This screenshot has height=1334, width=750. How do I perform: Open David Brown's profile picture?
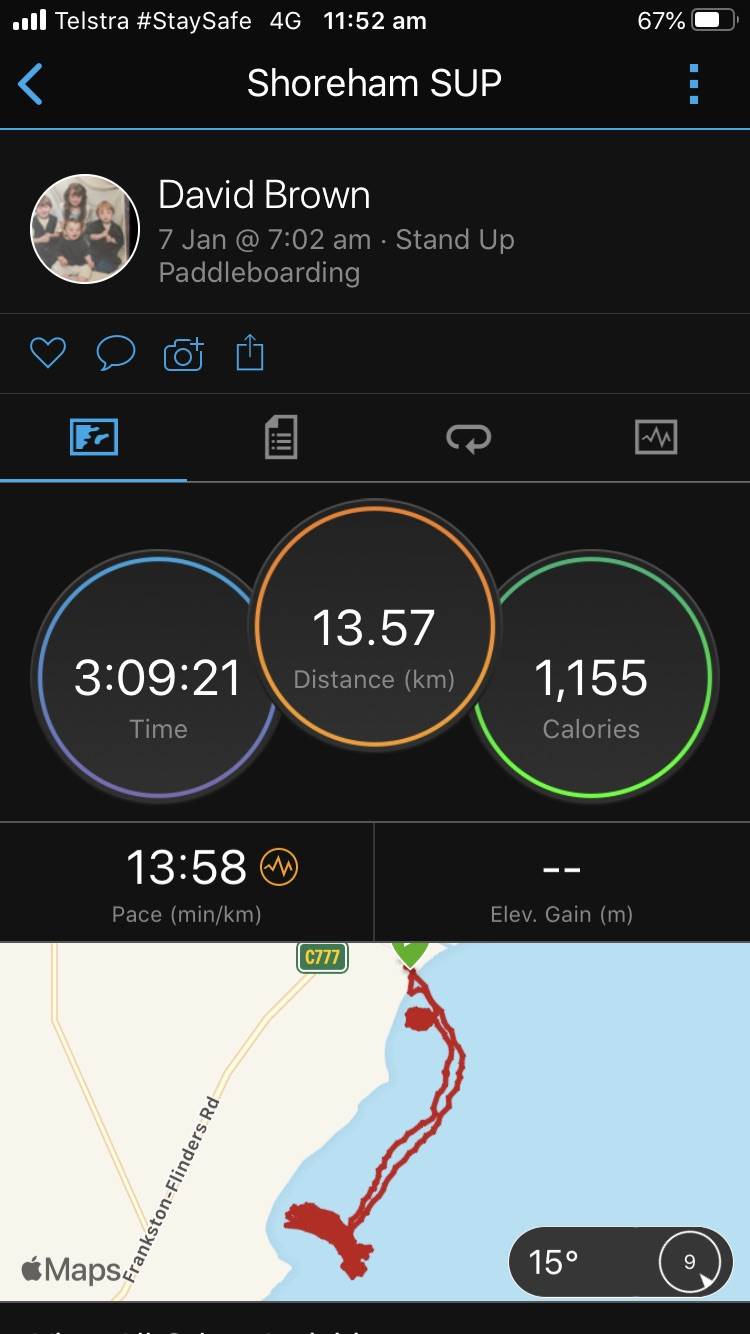pos(85,229)
